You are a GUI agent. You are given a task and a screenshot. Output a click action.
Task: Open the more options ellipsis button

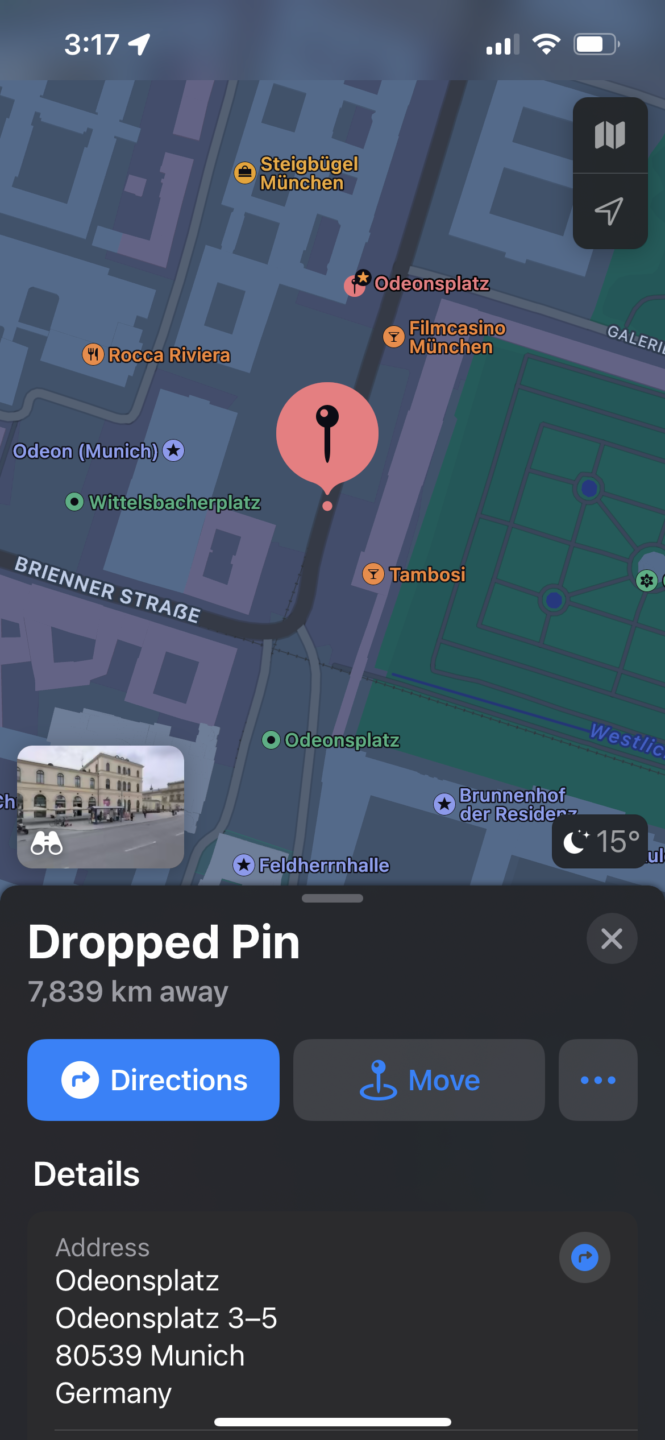(x=598, y=1080)
